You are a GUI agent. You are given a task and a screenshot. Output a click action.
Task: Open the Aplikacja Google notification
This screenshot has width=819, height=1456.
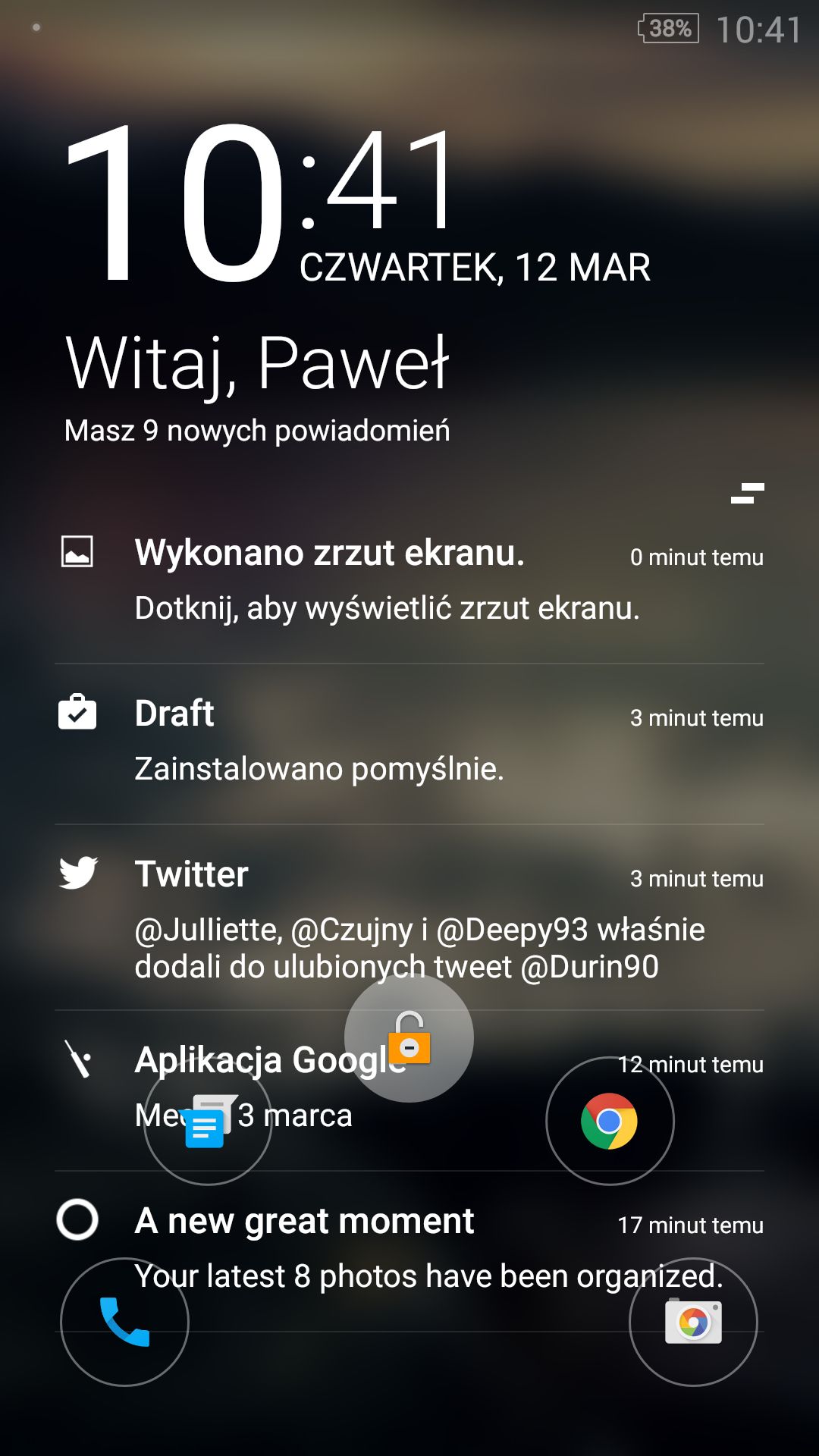pyautogui.click(x=409, y=1090)
